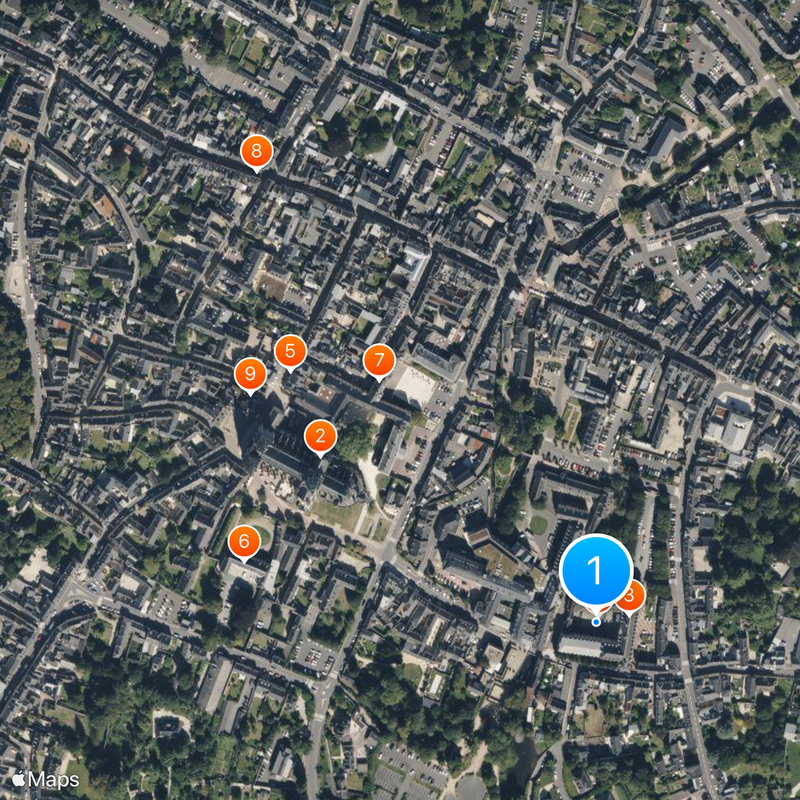Screen dimensions: 800x800
Task: Tap map pin number 7
Action: point(378,360)
